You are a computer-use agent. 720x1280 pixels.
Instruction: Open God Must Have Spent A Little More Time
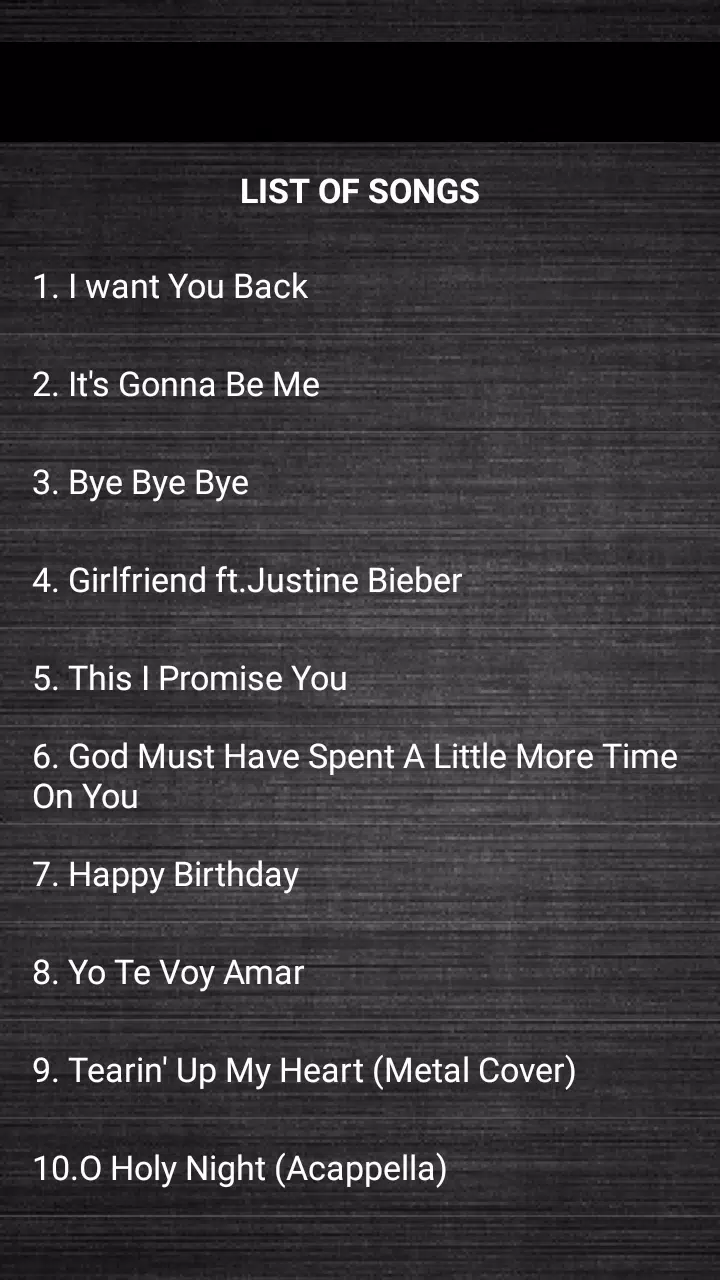(355, 776)
